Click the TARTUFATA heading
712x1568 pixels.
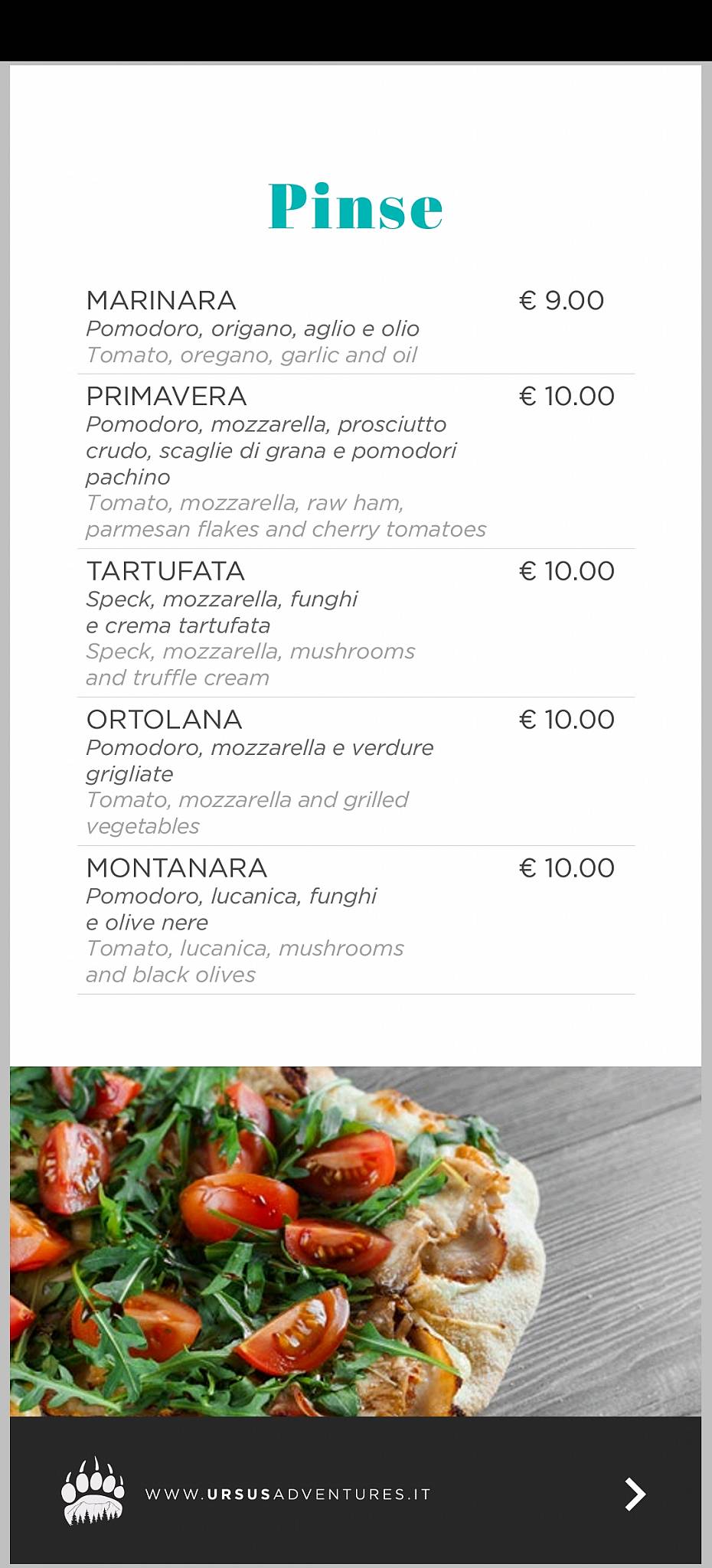(165, 570)
